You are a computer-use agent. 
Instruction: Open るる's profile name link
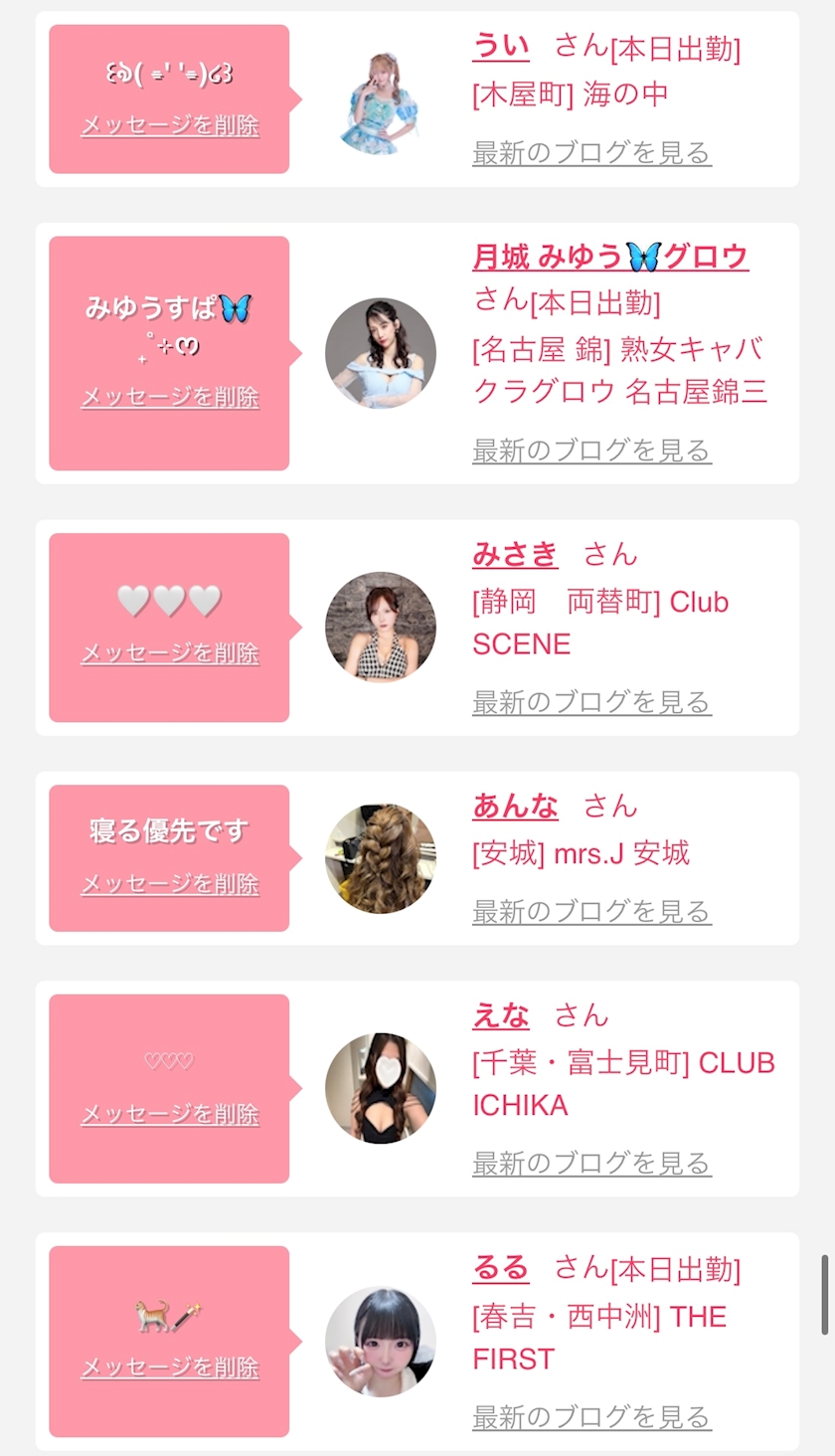pyautogui.click(x=500, y=1267)
